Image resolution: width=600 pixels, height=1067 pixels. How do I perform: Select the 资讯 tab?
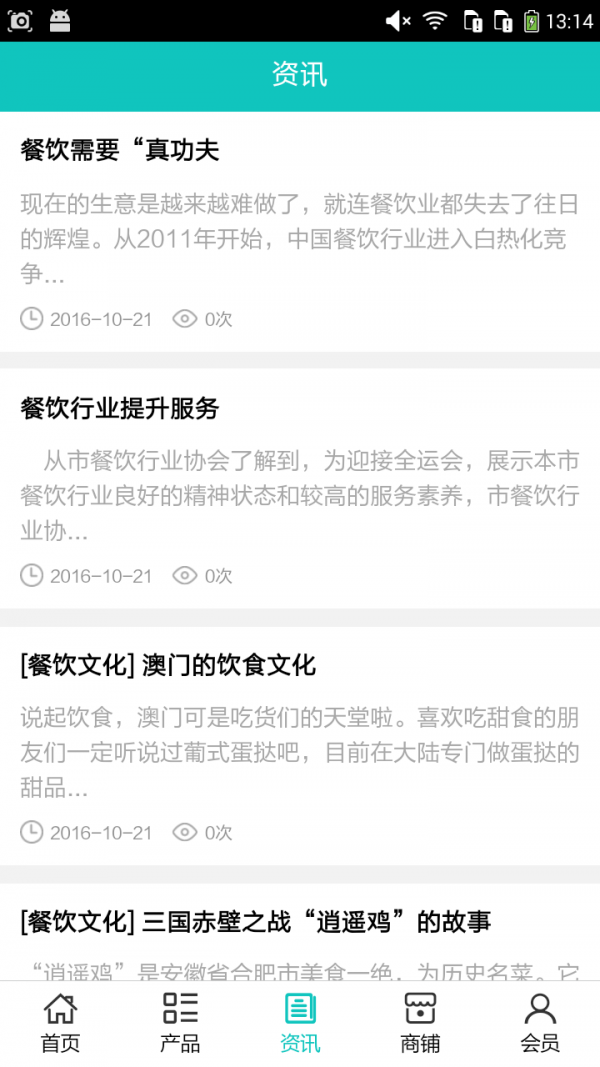tap(300, 1023)
